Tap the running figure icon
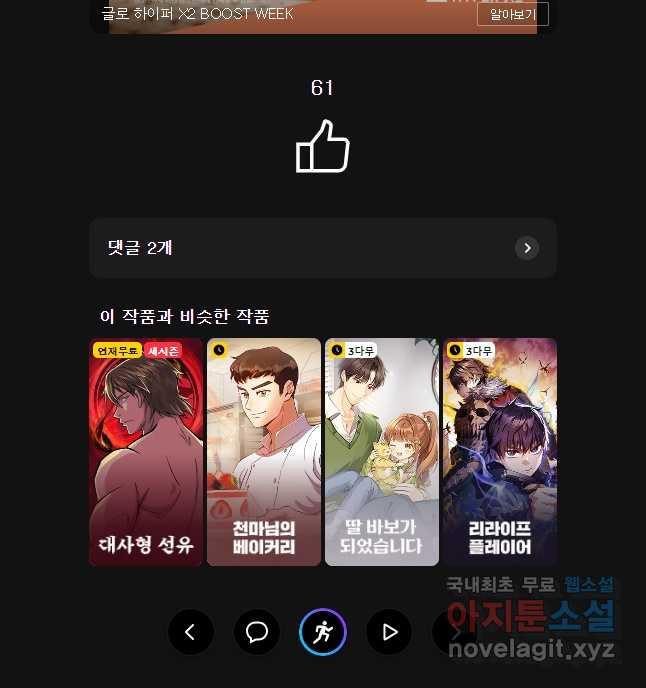The height and width of the screenshot is (688, 646). coord(323,632)
